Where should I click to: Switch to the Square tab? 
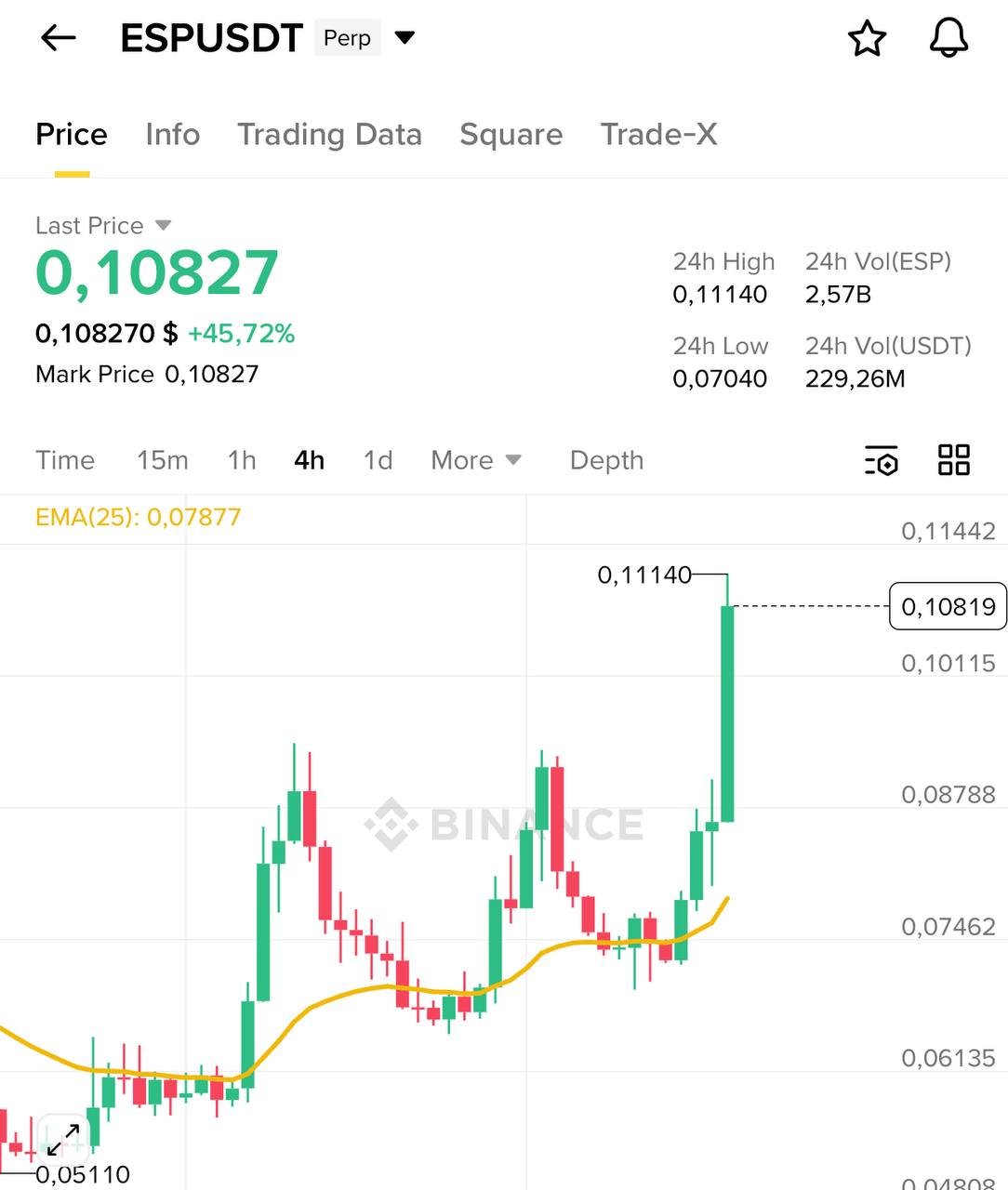tap(511, 135)
